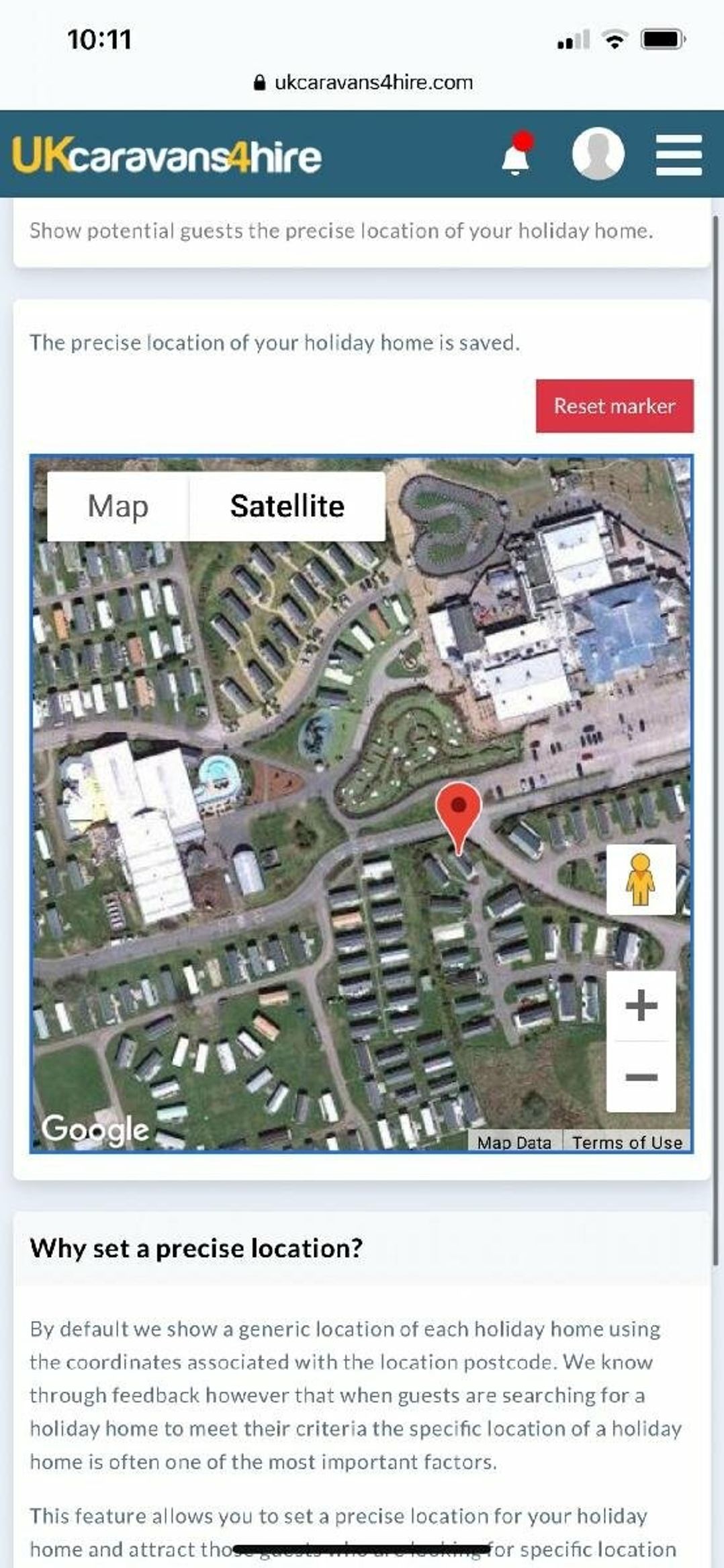Switch map to Map view
The height and width of the screenshot is (1568, 724).
click(118, 506)
